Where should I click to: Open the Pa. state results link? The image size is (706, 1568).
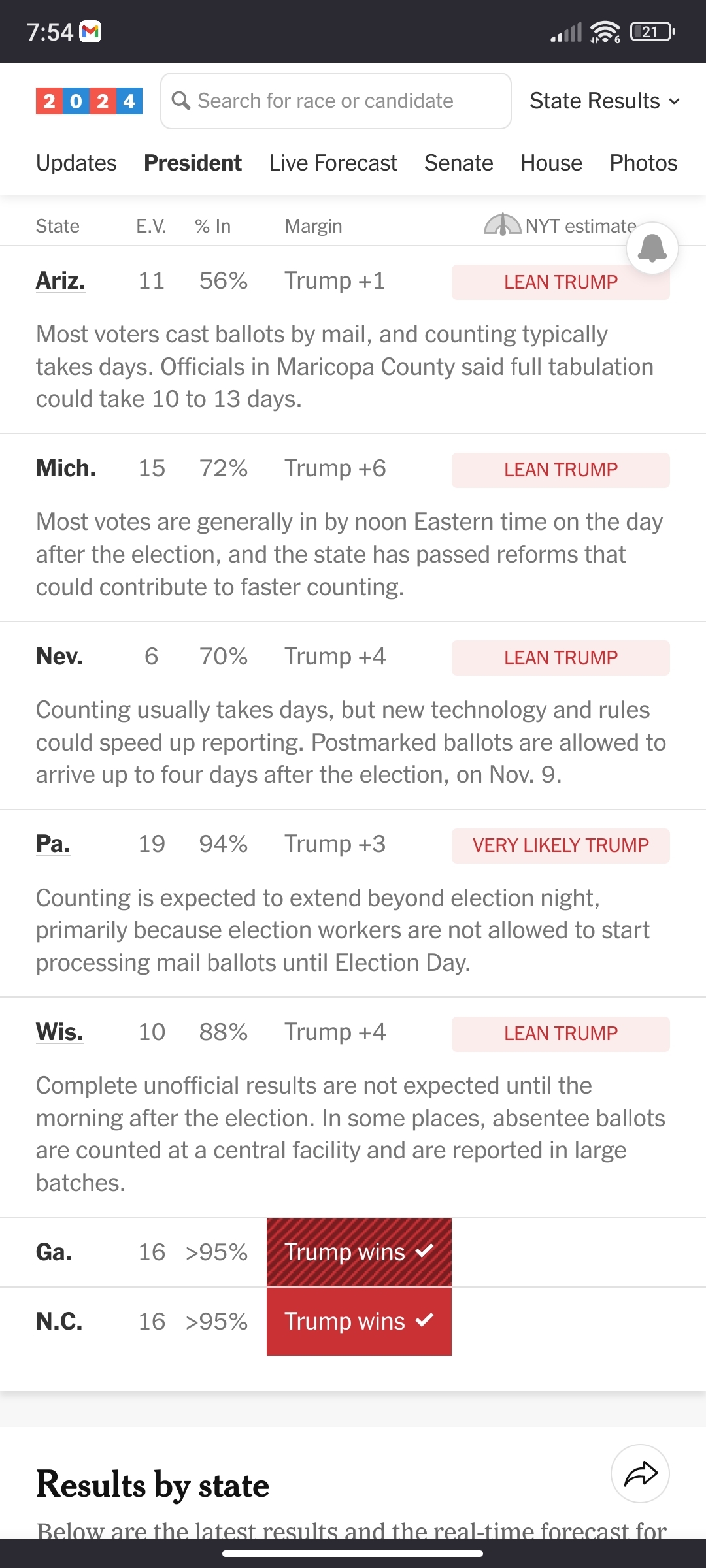(x=53, y=843)
